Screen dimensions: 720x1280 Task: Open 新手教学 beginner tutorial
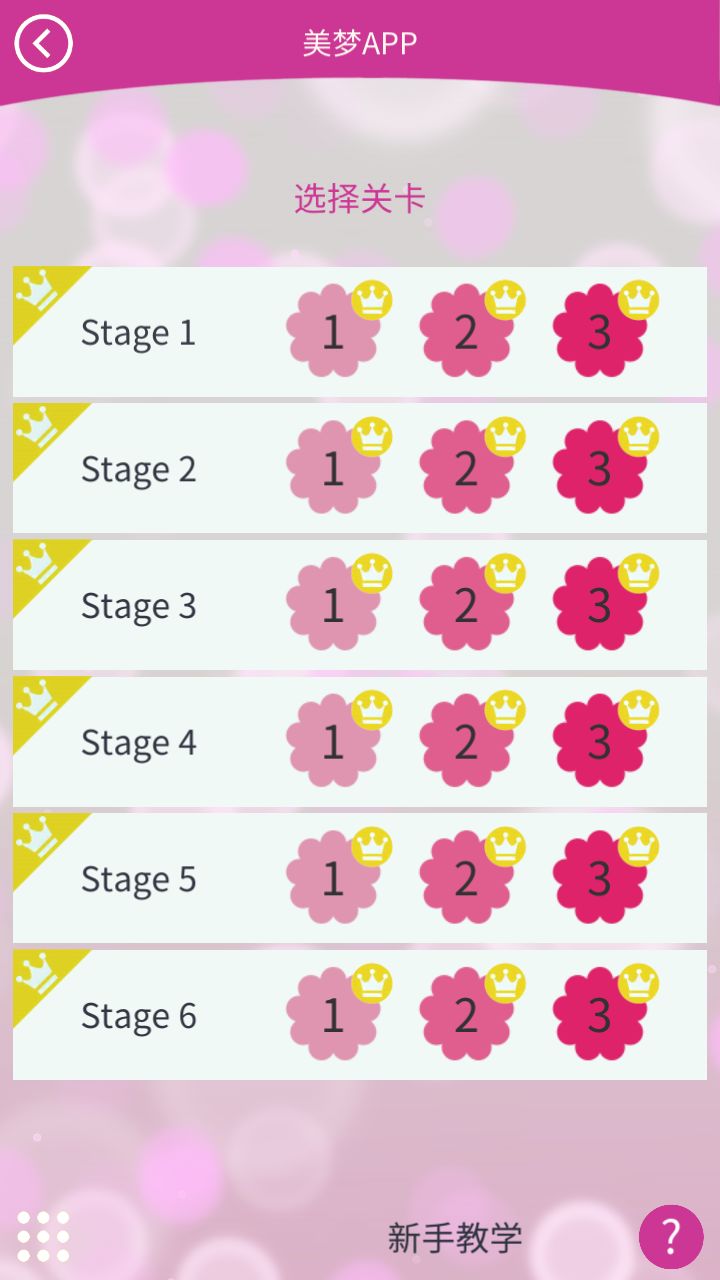click(x=454, y=1237)
